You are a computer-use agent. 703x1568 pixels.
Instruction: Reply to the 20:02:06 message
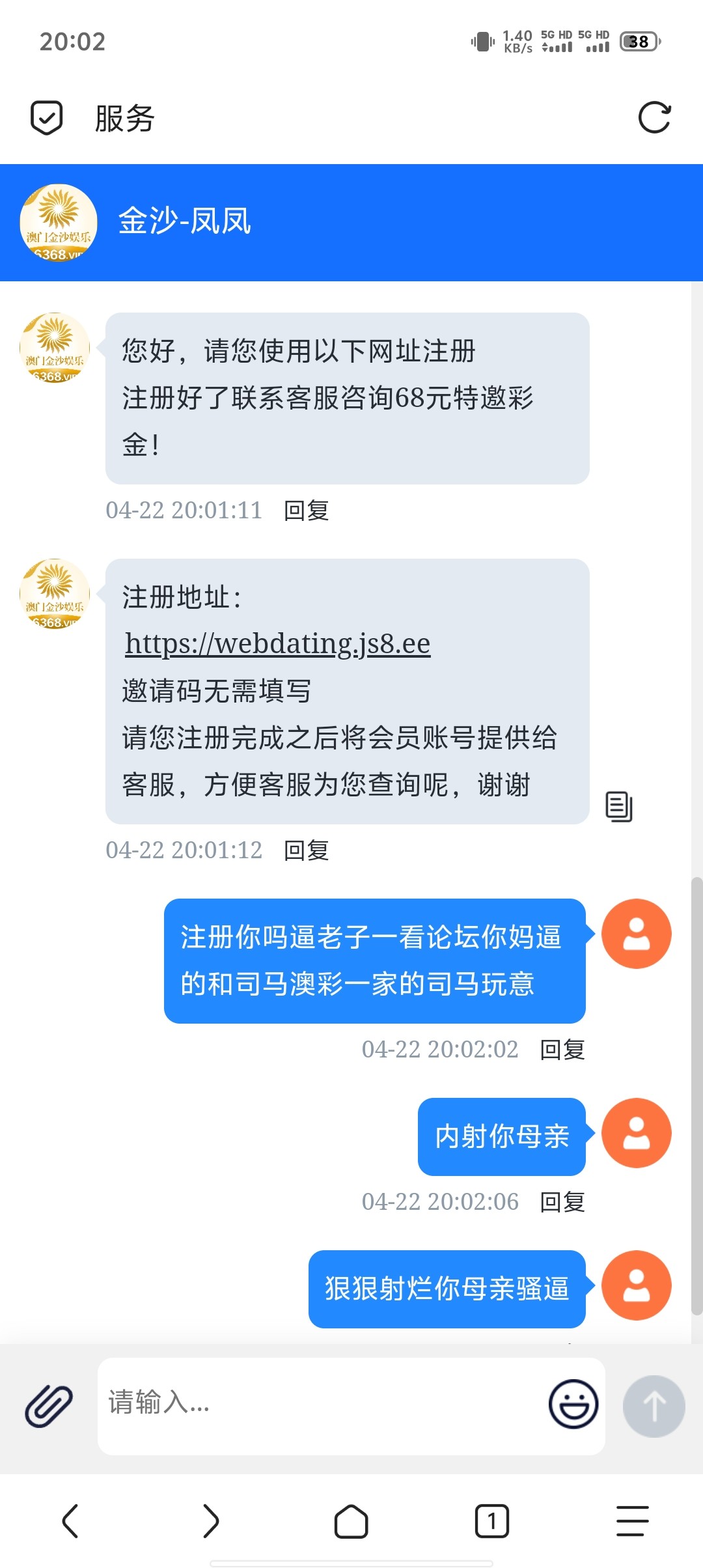click(562, 1202)
